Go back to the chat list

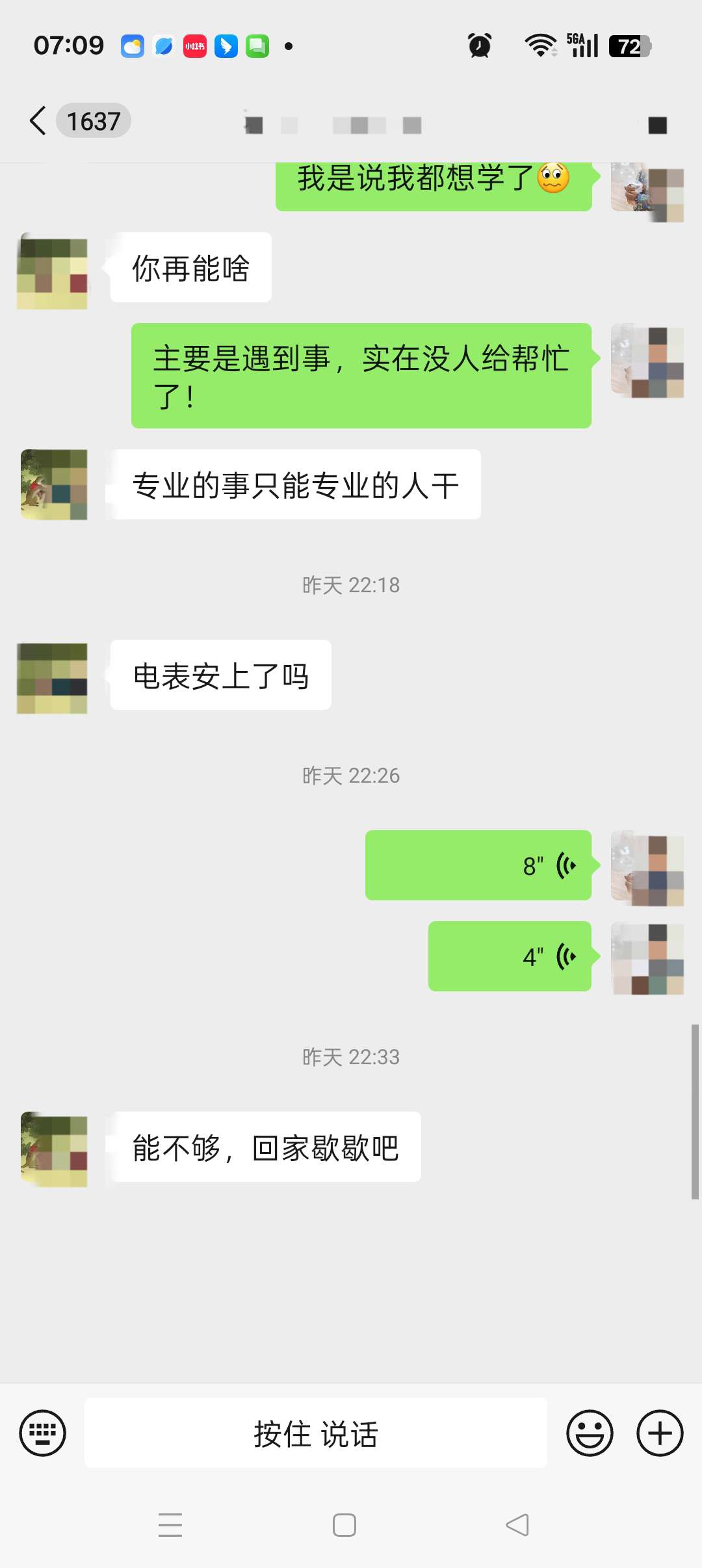coord(39,121)
